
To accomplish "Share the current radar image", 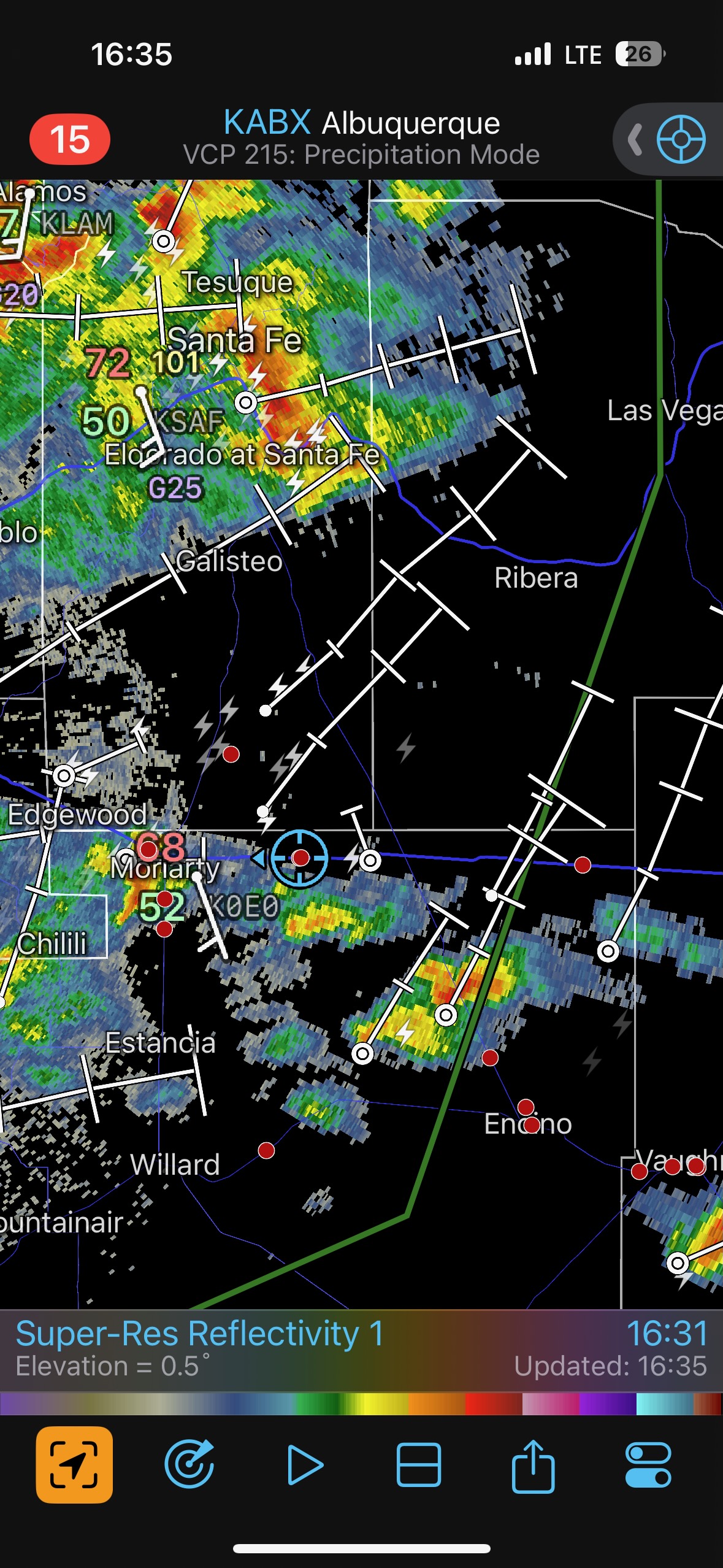I will (533, 1464).
